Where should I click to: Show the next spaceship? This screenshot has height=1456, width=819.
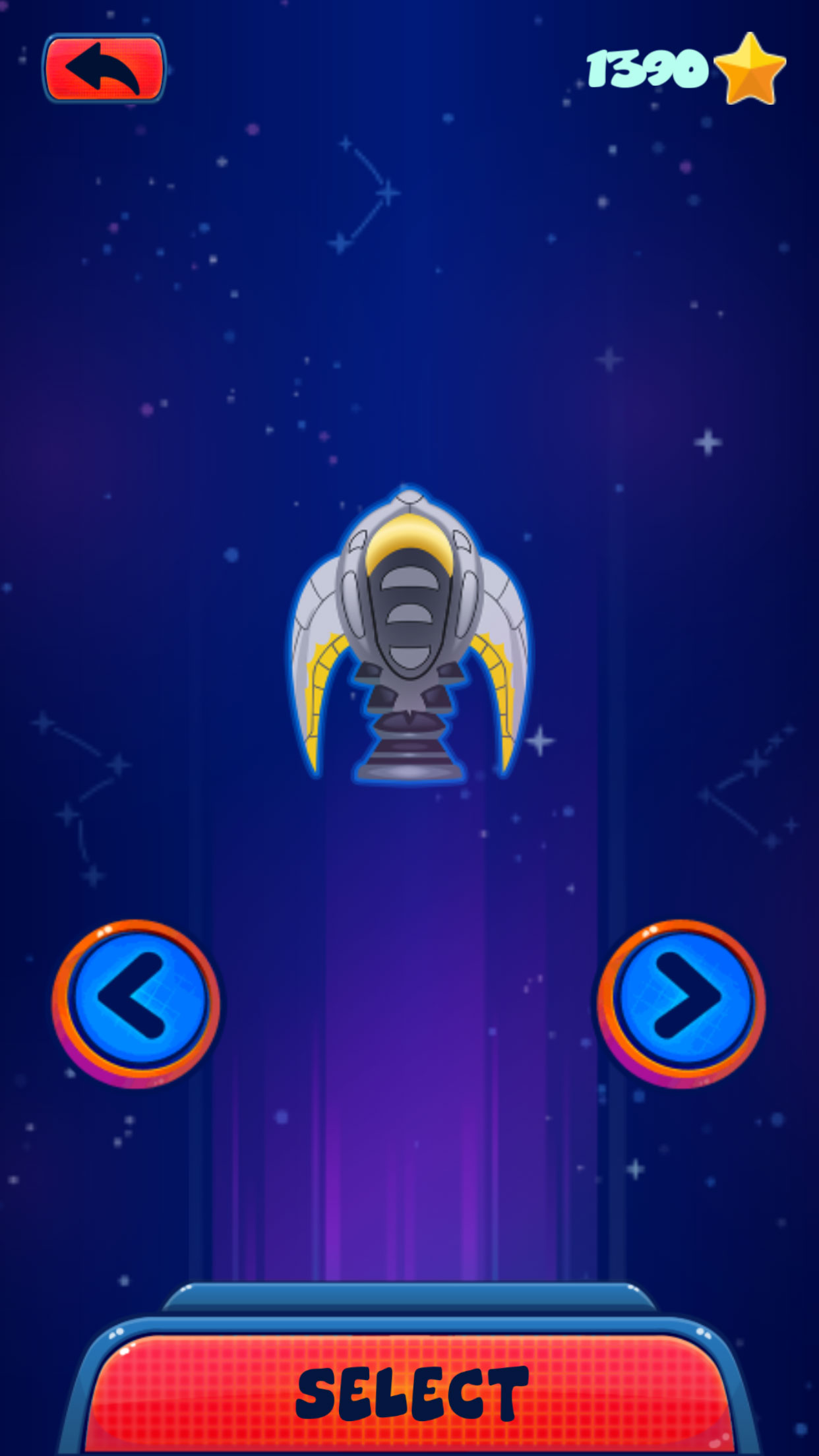[681, 1002]
